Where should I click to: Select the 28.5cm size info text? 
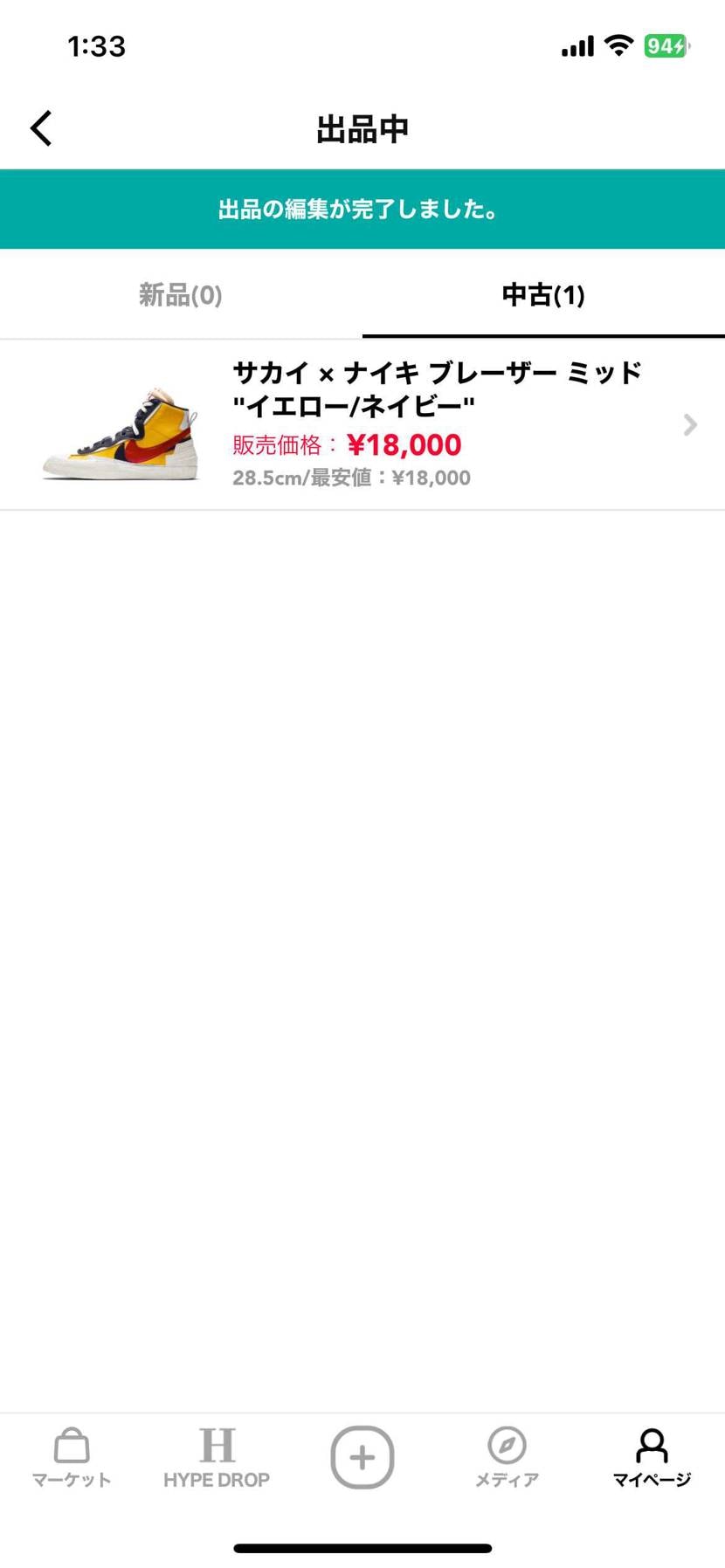tap(351, 478)
